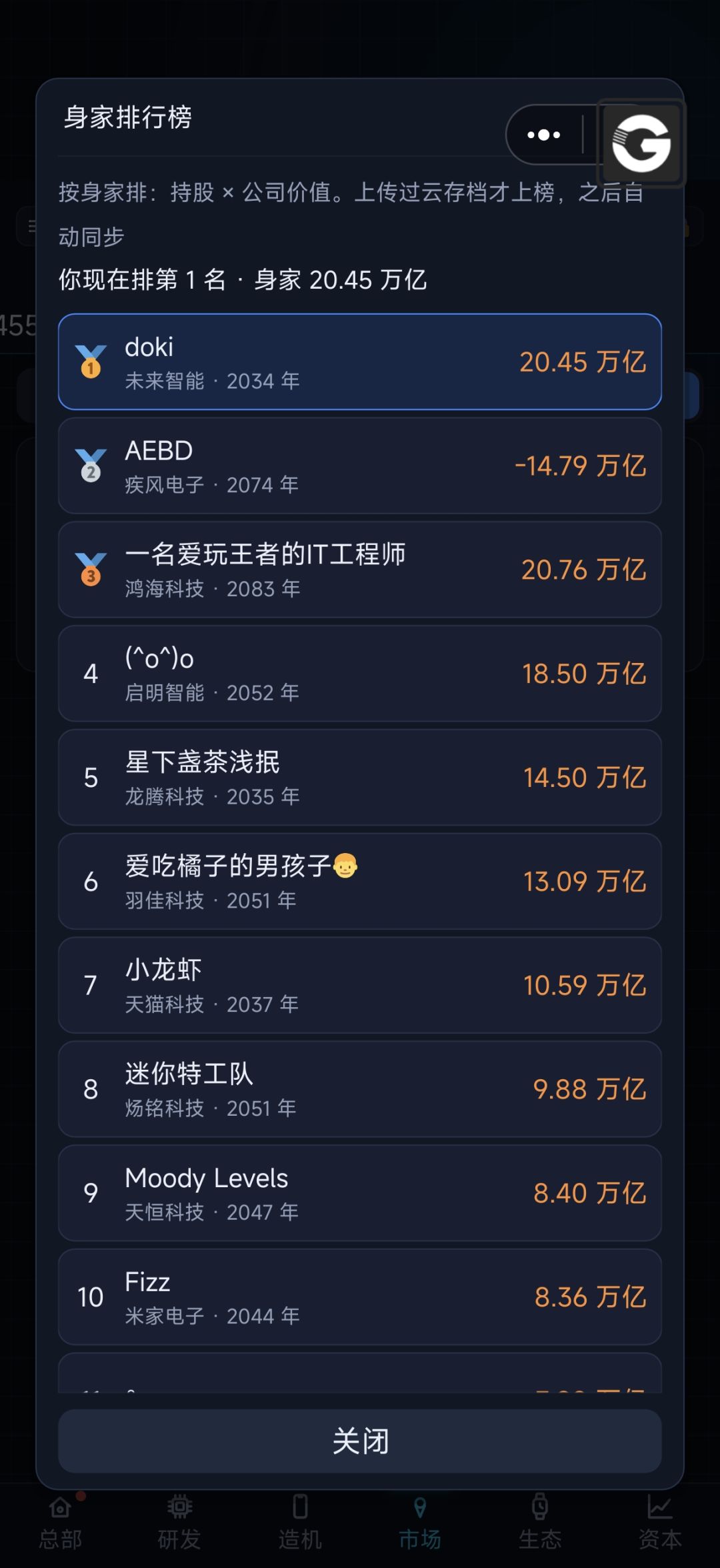Select the 一名爱玩王者的IT工程师 entry

click(x=360, y=570)
